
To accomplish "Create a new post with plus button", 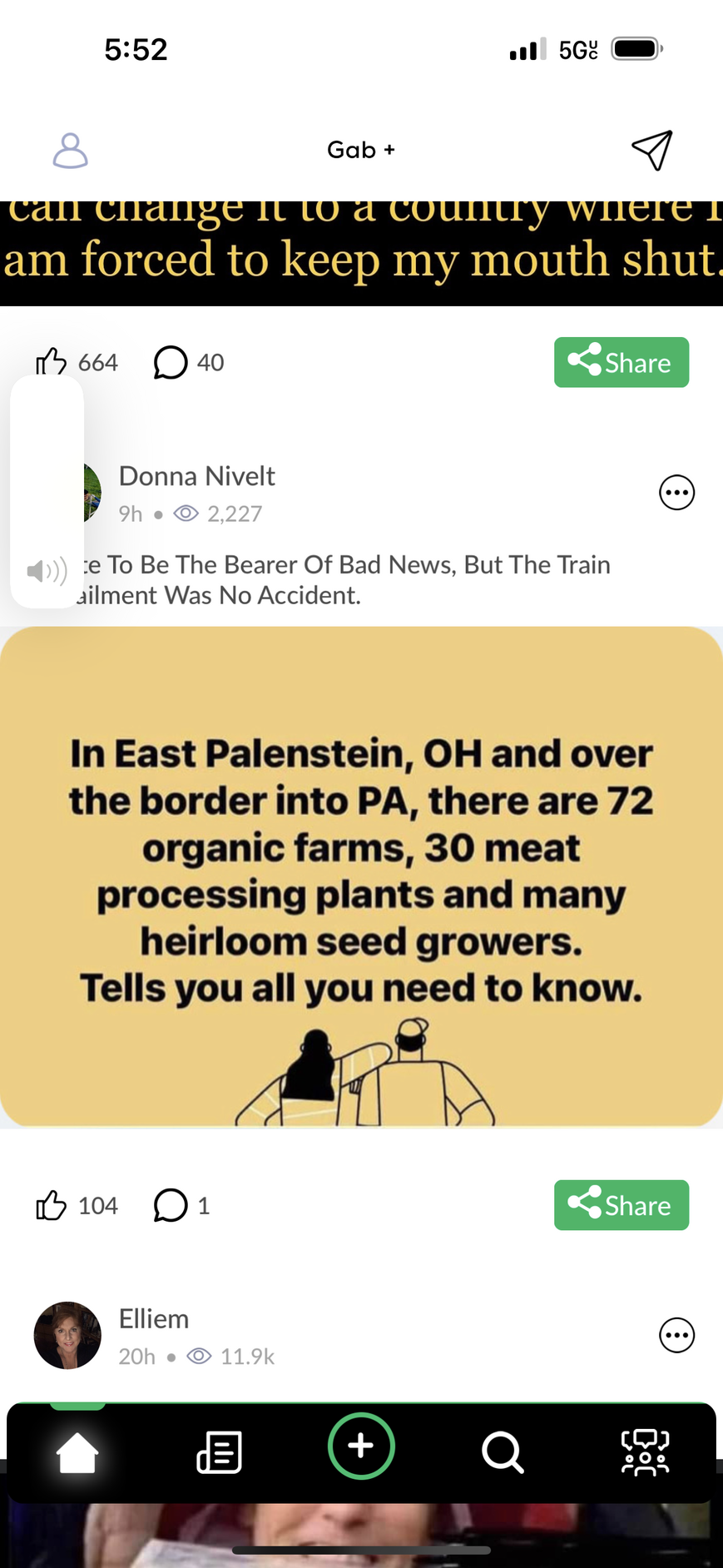I will coord(361,1446).
